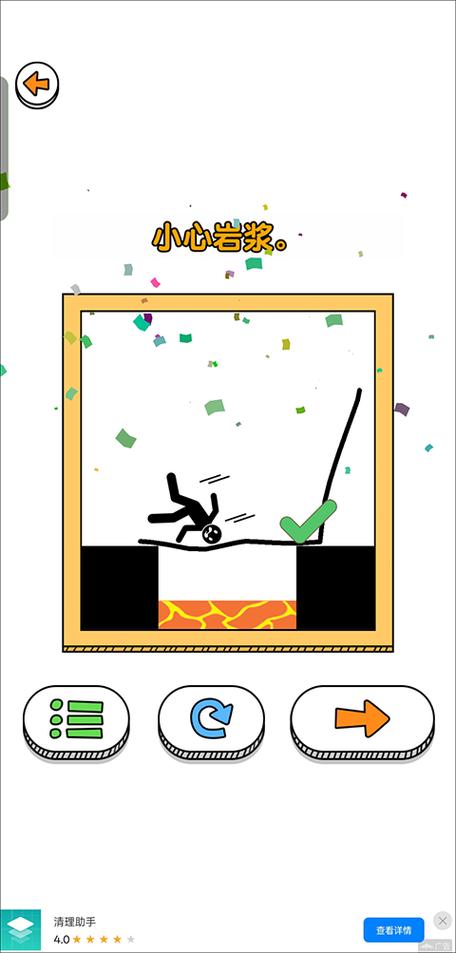Open the level list menu button
This screenshot has width=456, height=953.
[76, 722]
